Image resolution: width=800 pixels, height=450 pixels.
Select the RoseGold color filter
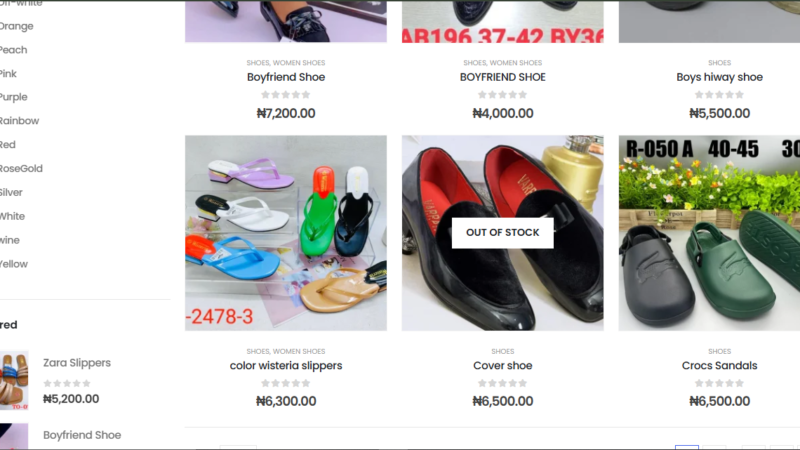coord(21,169)
